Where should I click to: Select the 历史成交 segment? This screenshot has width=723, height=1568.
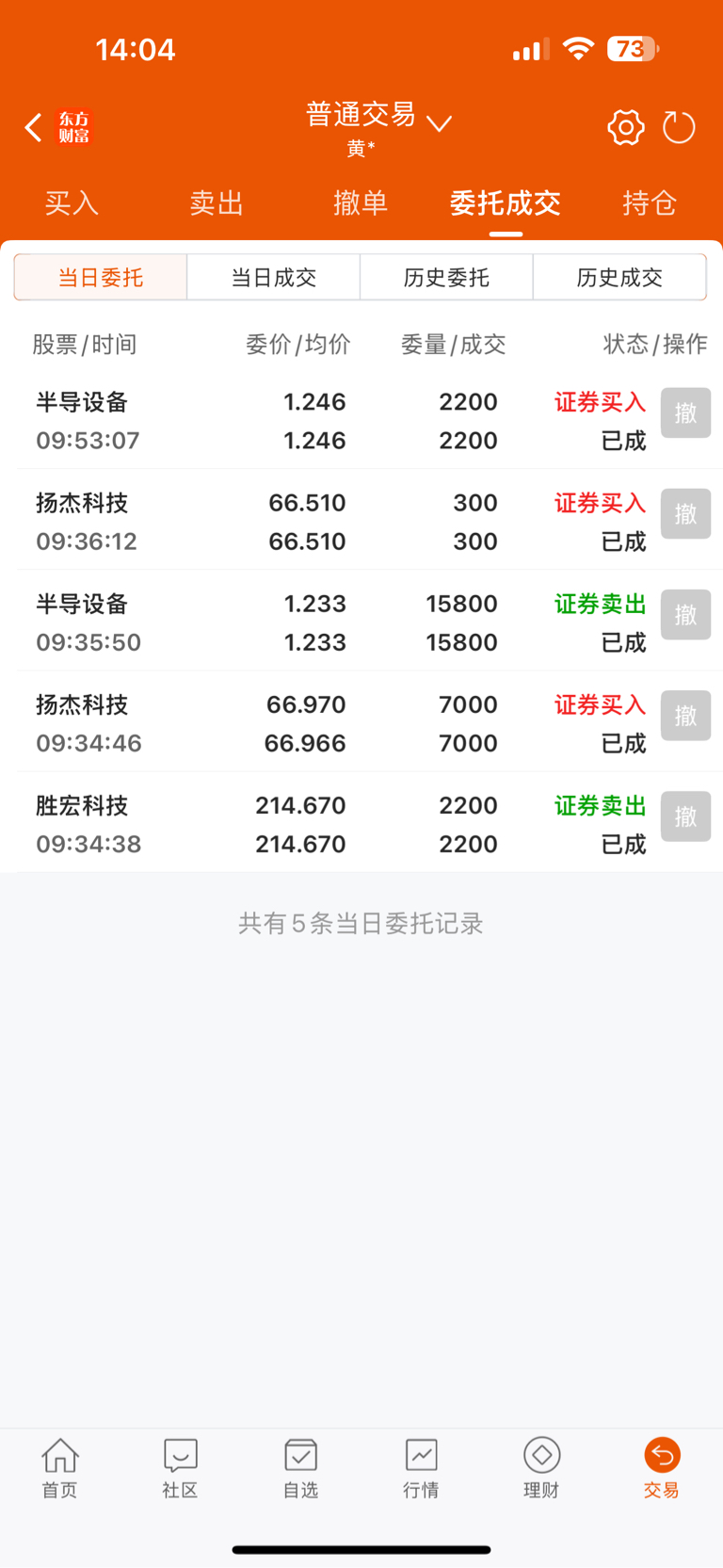[x=619, y=277]
